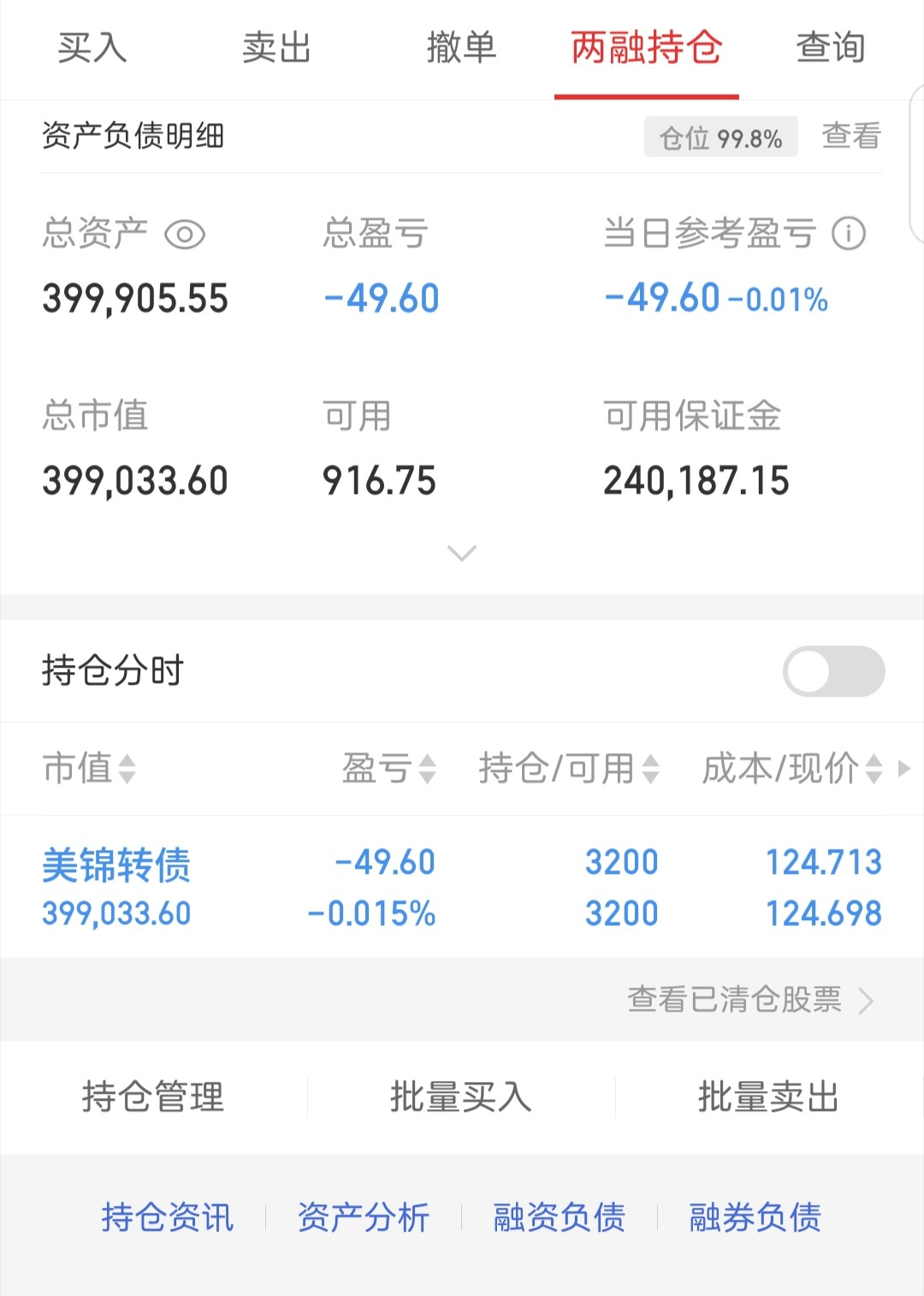Open the 美锦转债 holding row
The height and width of the screenshot is (1296, 924).
pos(462,887)
